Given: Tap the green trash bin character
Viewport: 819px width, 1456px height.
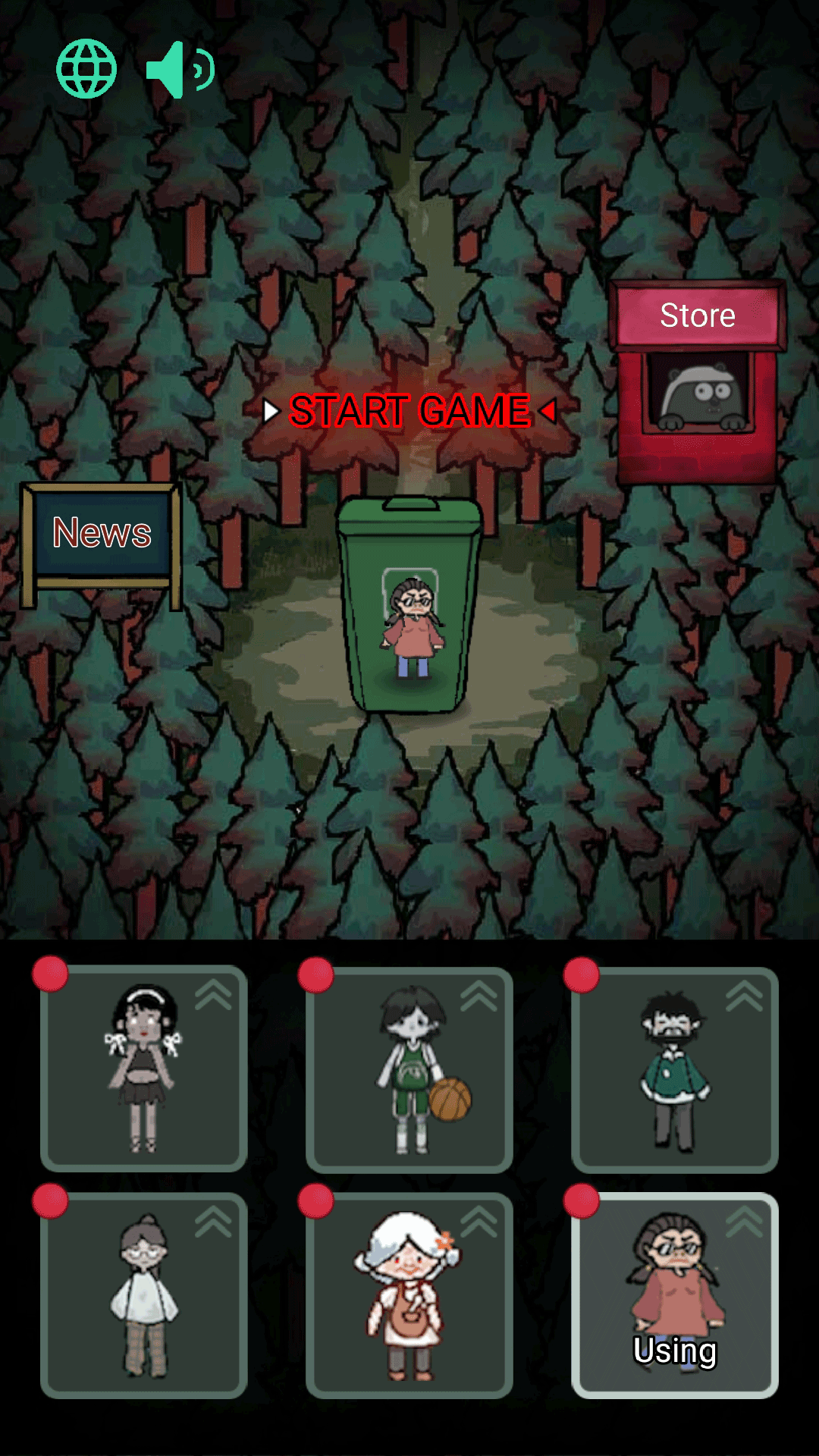Looking at the screenshot, I should (409, 604).
